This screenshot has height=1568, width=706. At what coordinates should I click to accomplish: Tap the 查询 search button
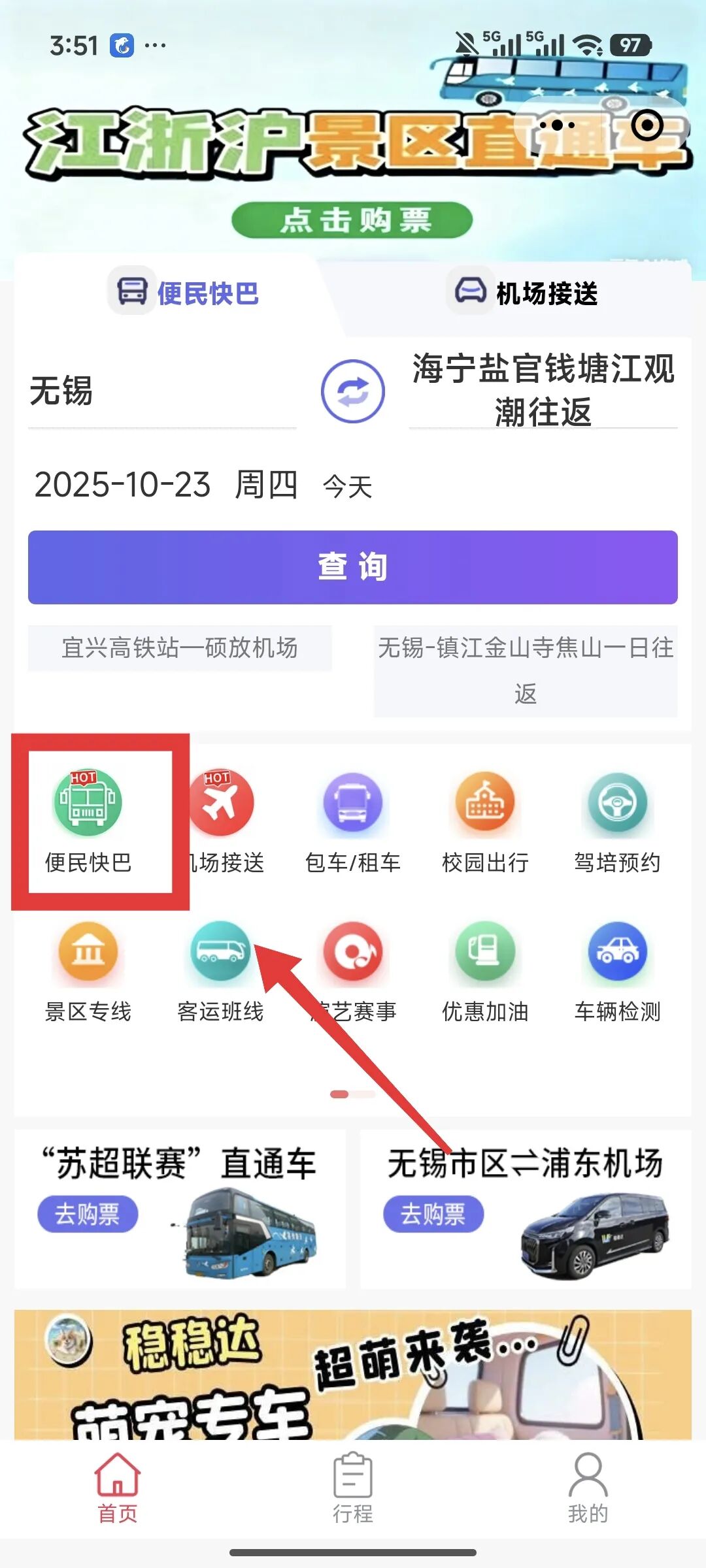[x=352, y=566]
